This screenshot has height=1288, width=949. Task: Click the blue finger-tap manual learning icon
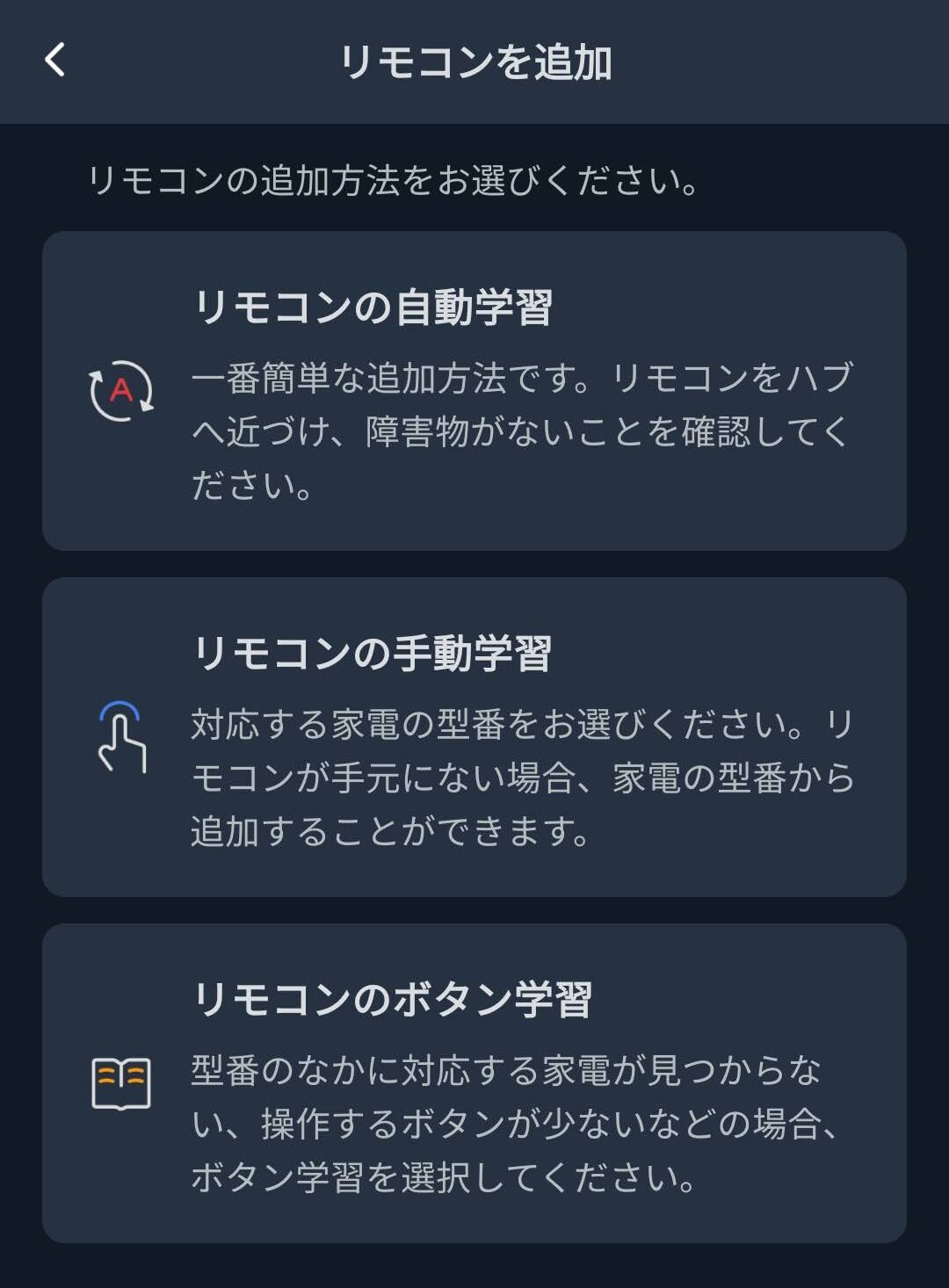[123, 734]
